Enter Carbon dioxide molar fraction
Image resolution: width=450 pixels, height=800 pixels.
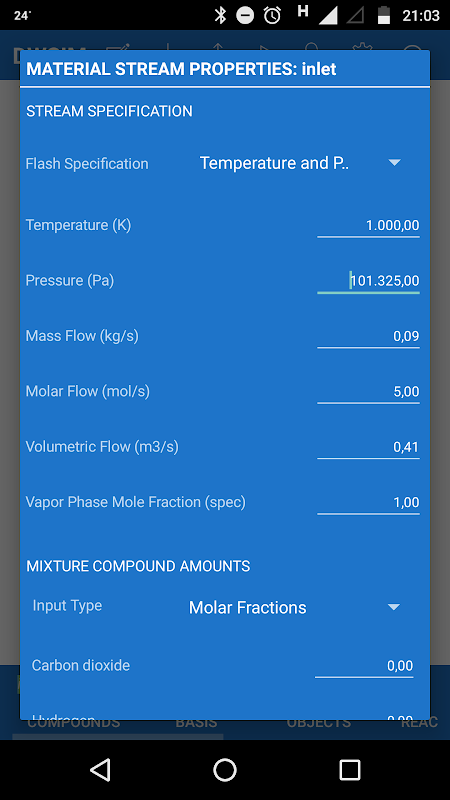tap(364, 666)
